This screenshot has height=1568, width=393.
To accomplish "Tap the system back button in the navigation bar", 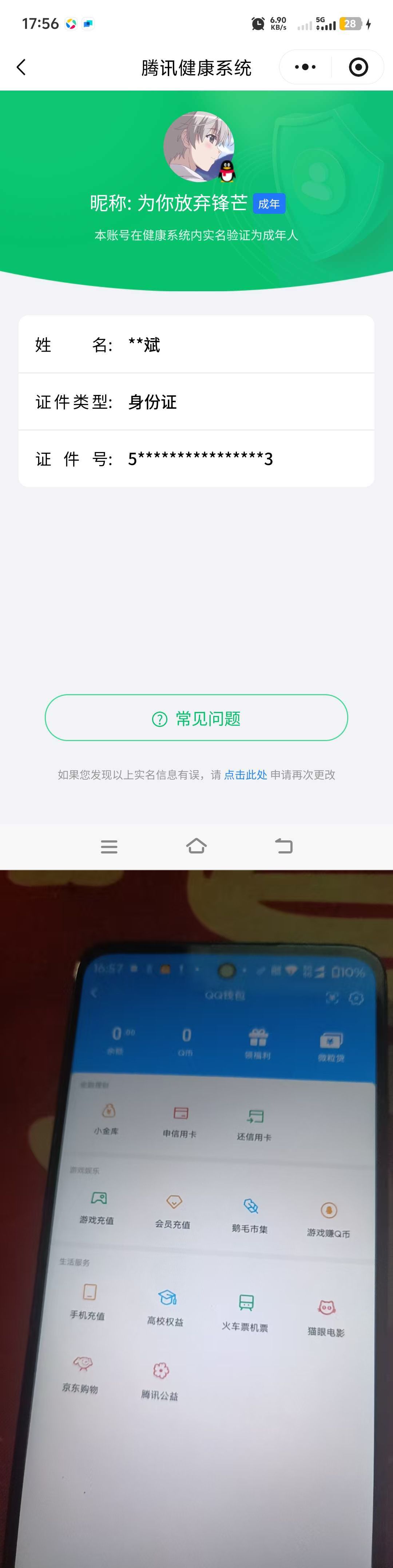I will pyautogui.click(x=284, y=846).
